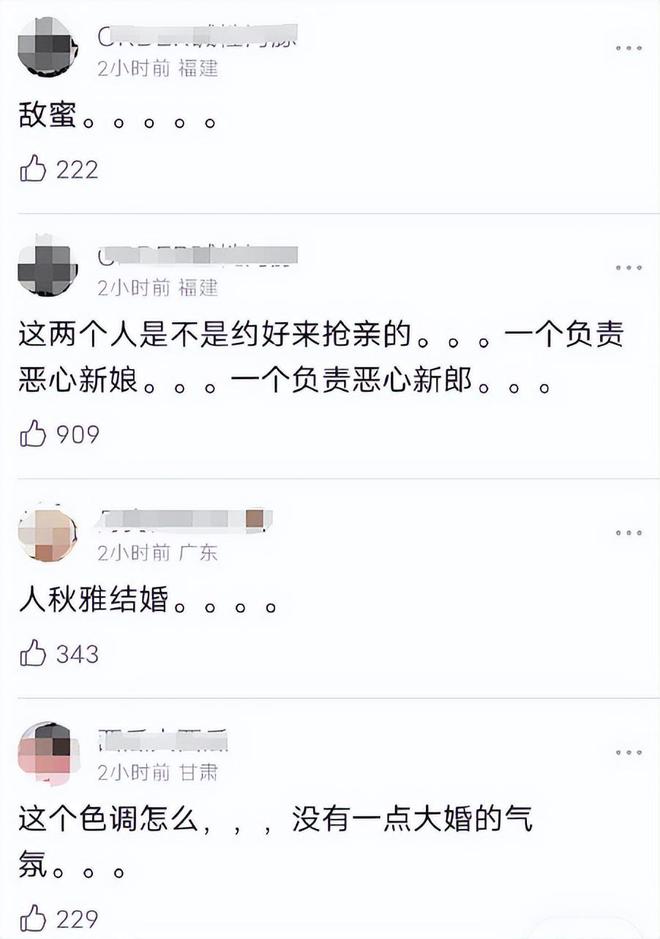
Task: Like the comment about 色调 with 229 likes
Action: [33, 918]
